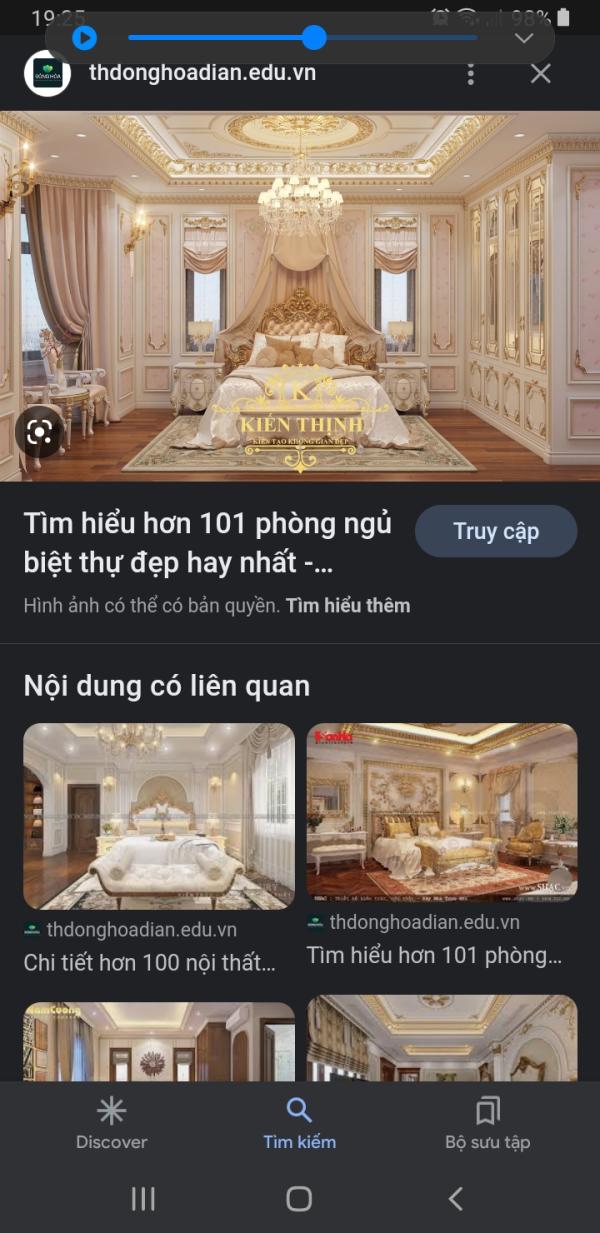Go to the Bộ sưu tập tab
Screen dimensions: 600x1233
(488, 1124)
